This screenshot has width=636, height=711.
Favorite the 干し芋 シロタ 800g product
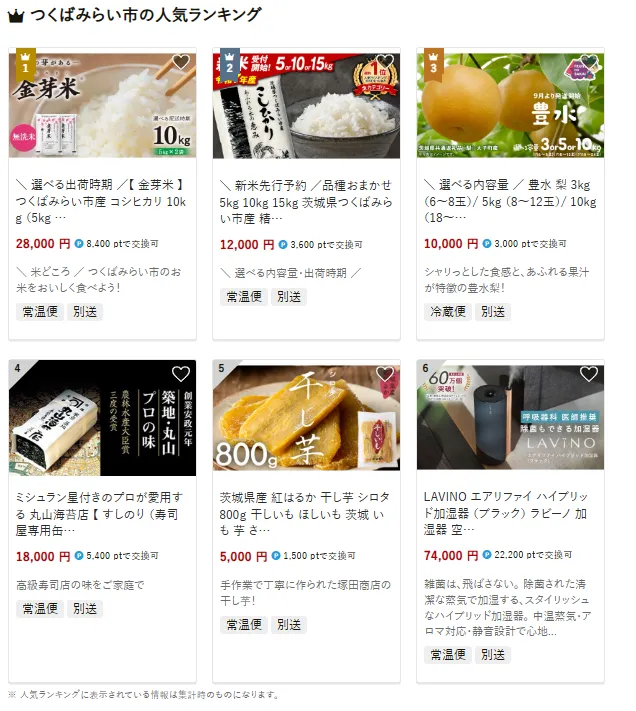click(x=385, y=374)
